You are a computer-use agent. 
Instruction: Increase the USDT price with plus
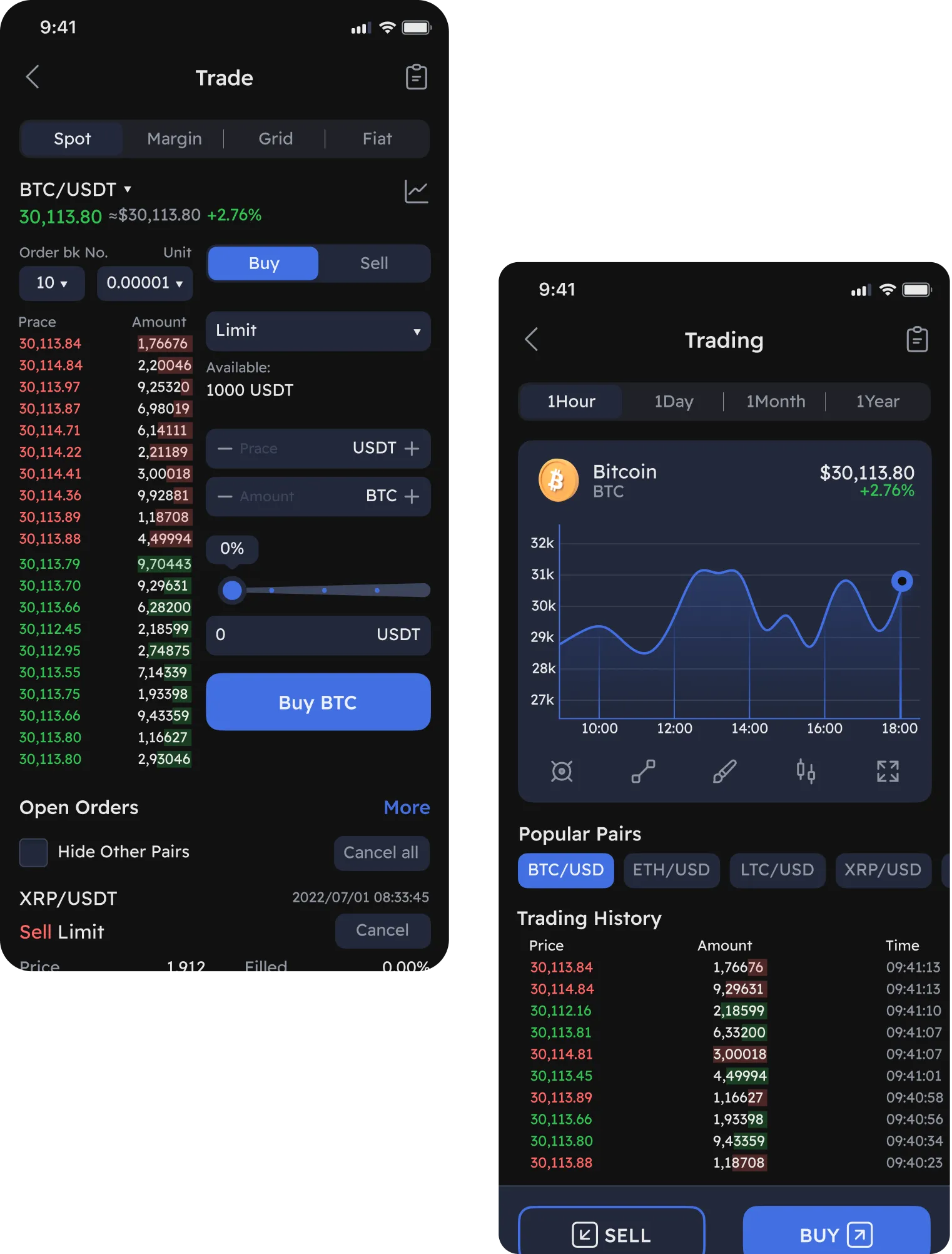tap(412, 449)
